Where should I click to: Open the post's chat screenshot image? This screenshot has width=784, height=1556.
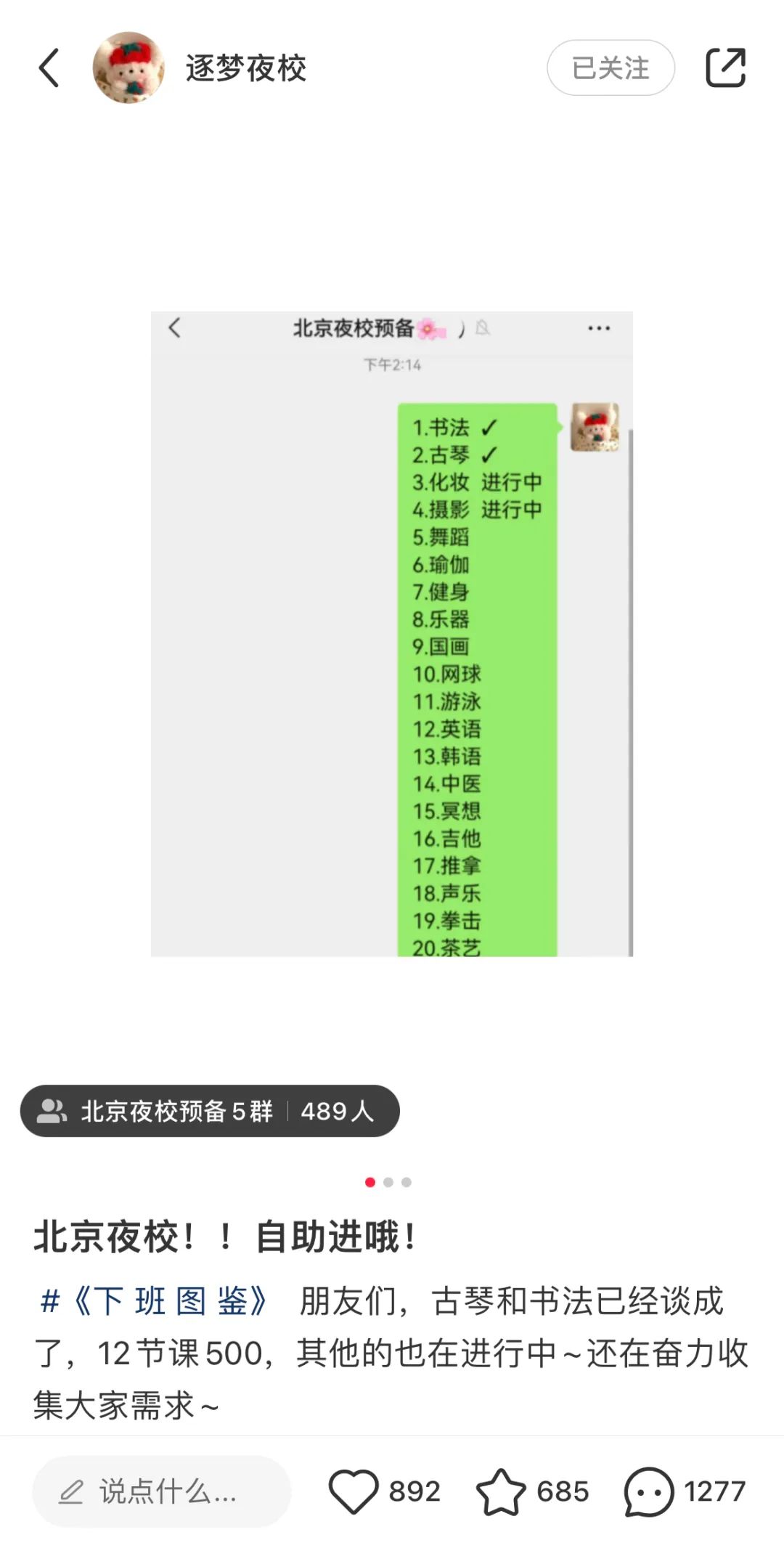(392, 633)
